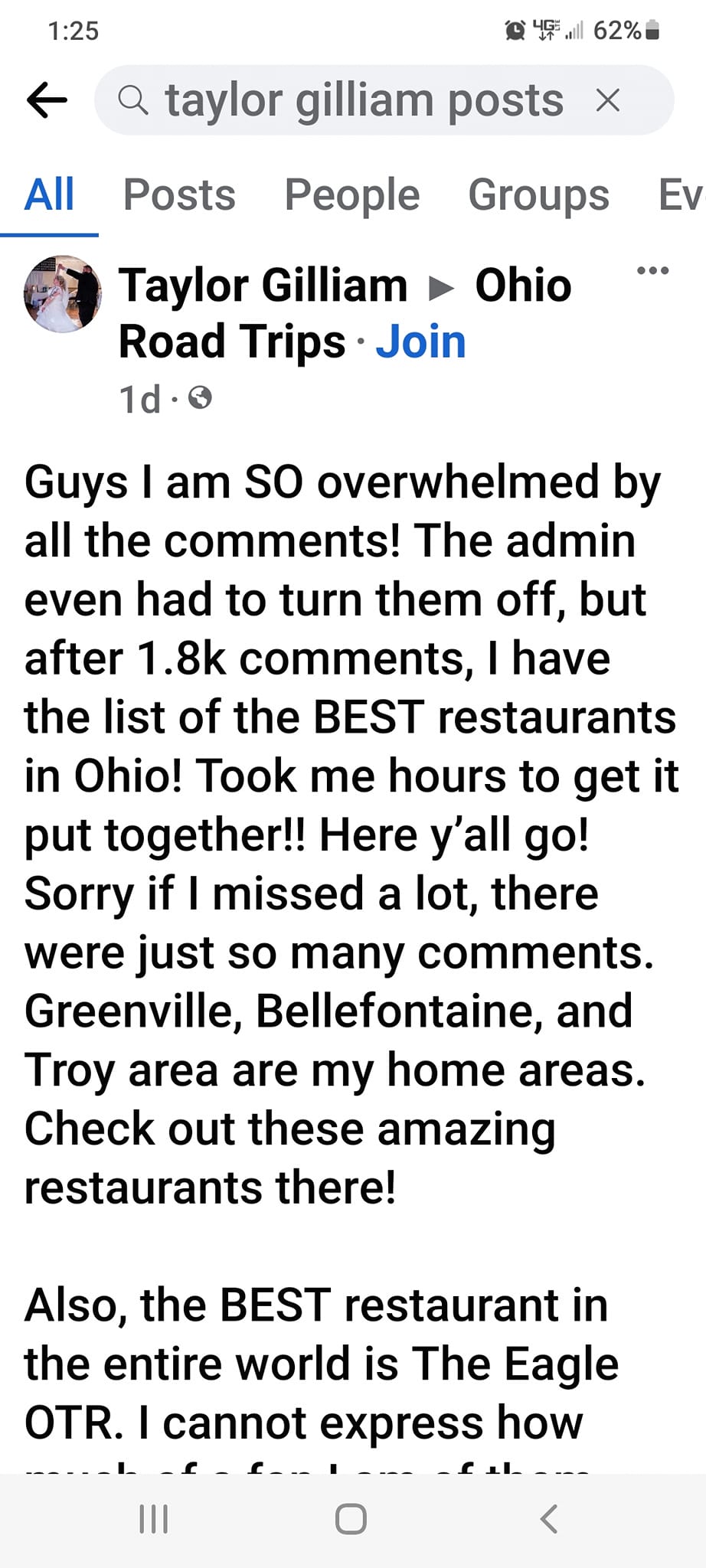This screenshot has height=1568, width=706.
Task: Switch to the People tab
Action: tap(351, 194)
